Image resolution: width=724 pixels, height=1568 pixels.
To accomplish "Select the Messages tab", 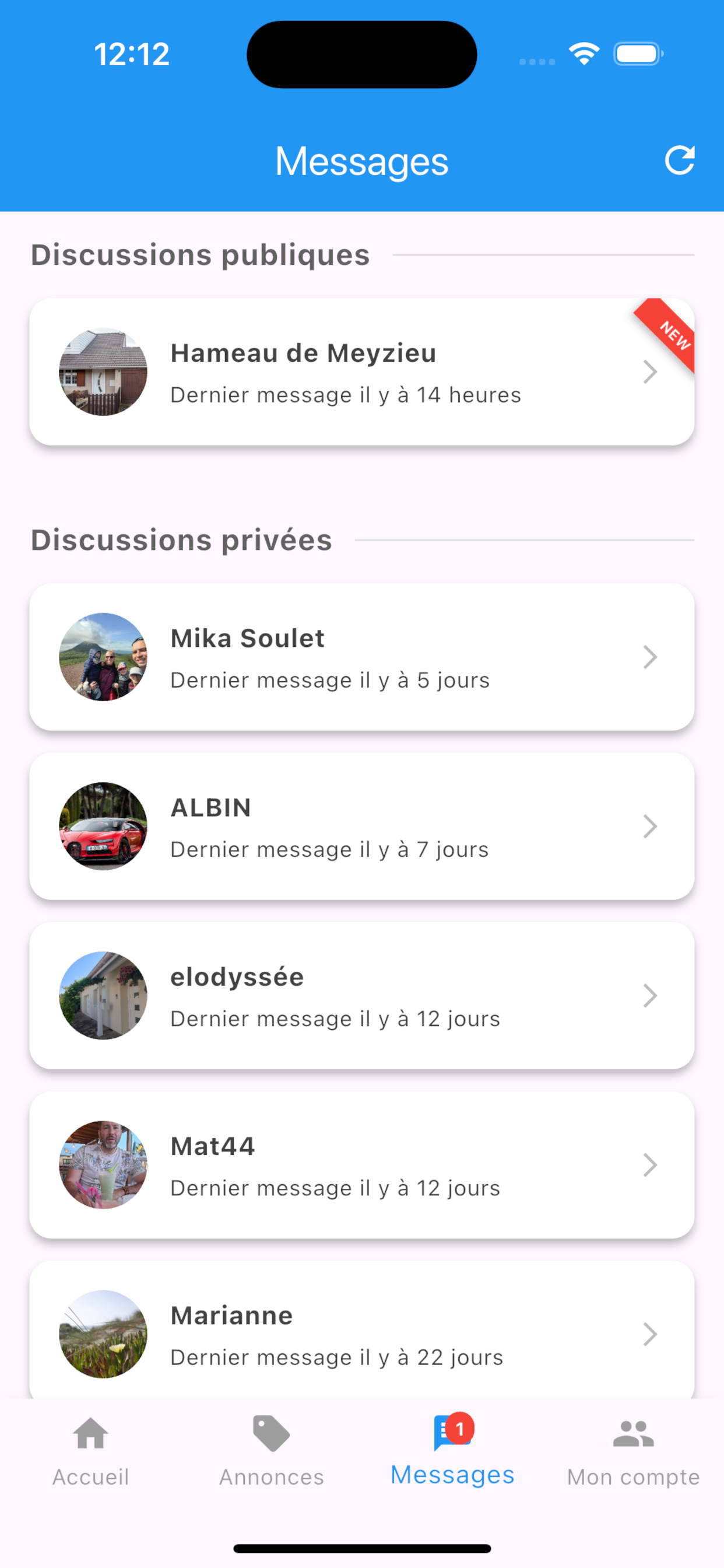I will [x=452, y=1451].
